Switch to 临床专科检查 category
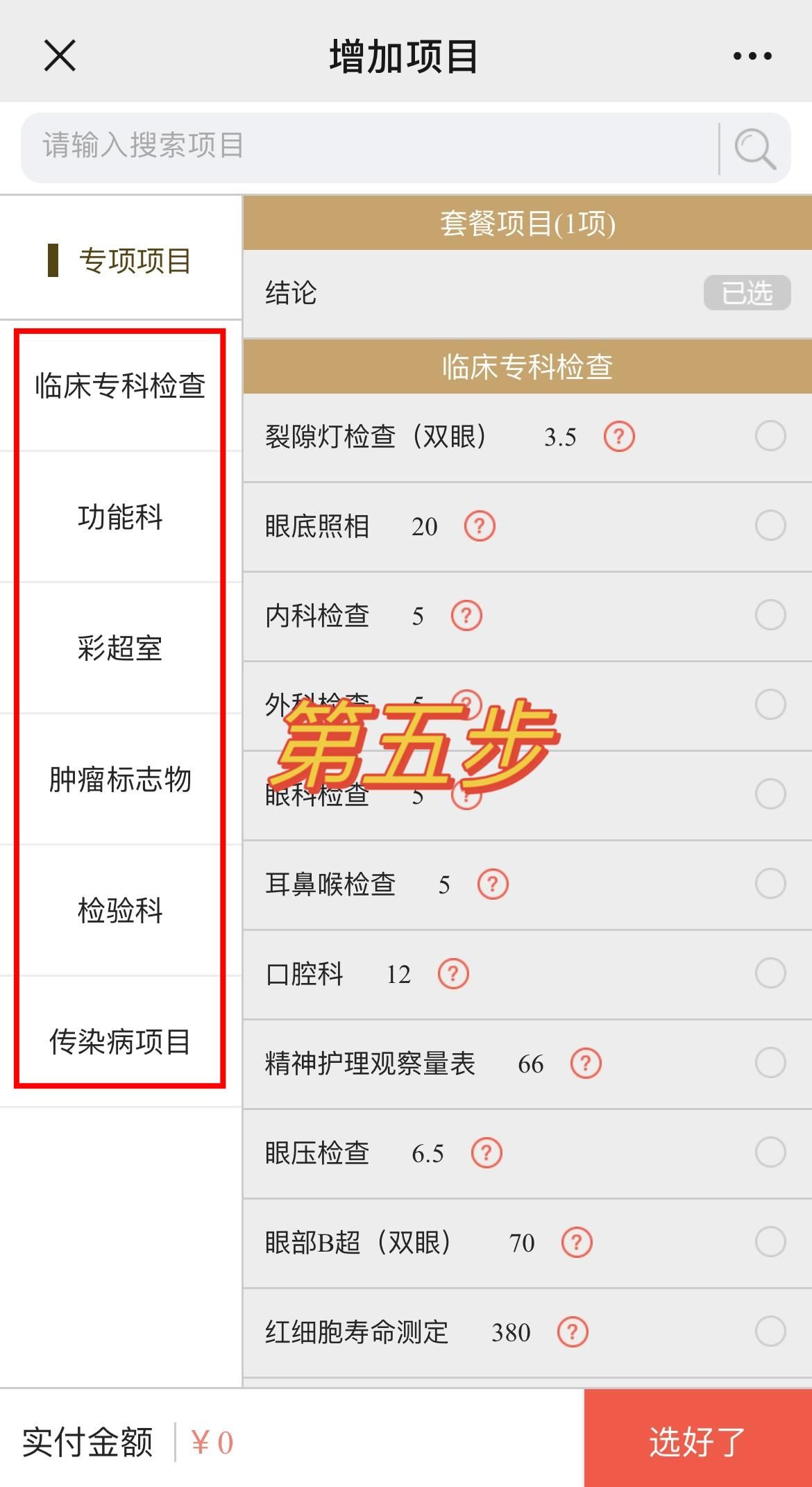This screenshot has height=1487, width=812. (x=120, y=386)
